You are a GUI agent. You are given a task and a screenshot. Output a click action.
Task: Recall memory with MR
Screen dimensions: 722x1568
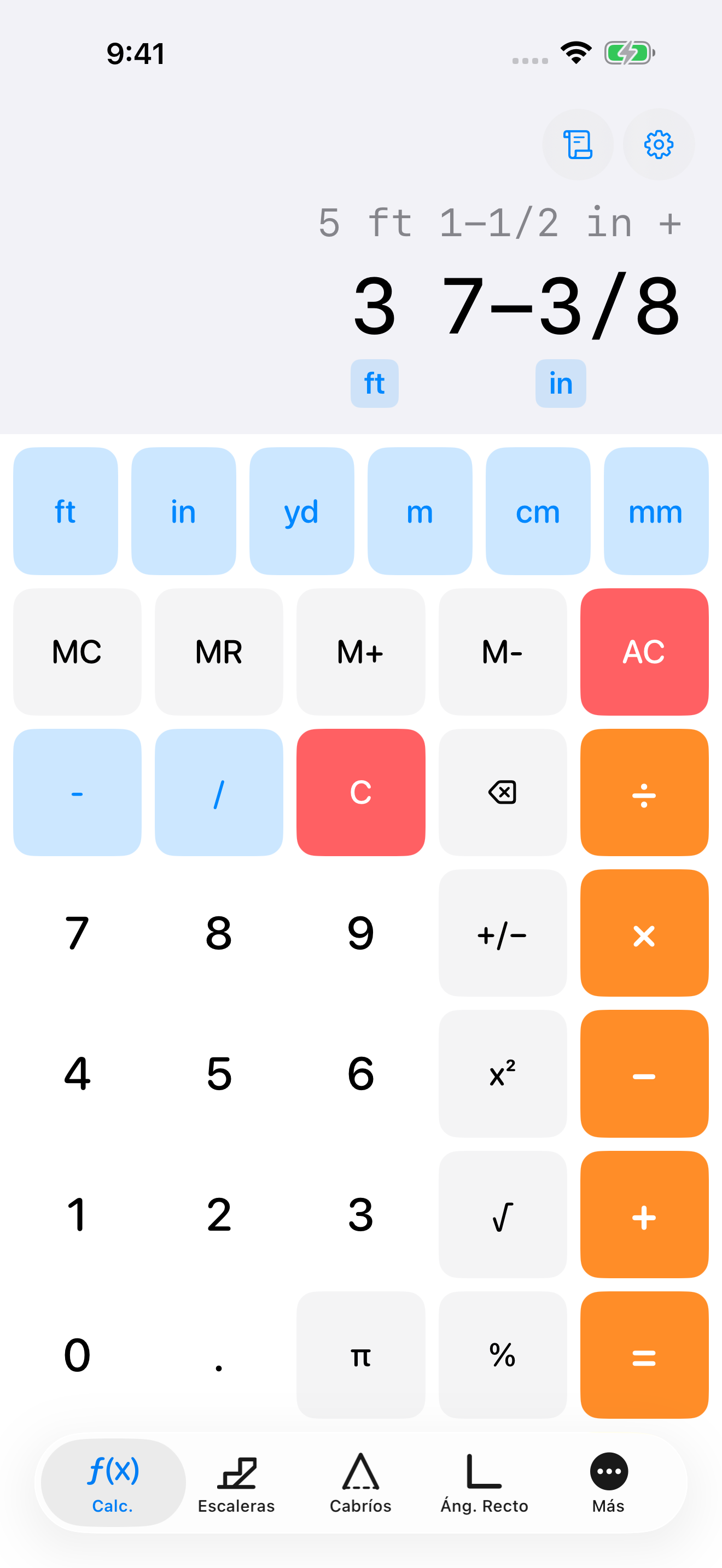click(219, 652)
